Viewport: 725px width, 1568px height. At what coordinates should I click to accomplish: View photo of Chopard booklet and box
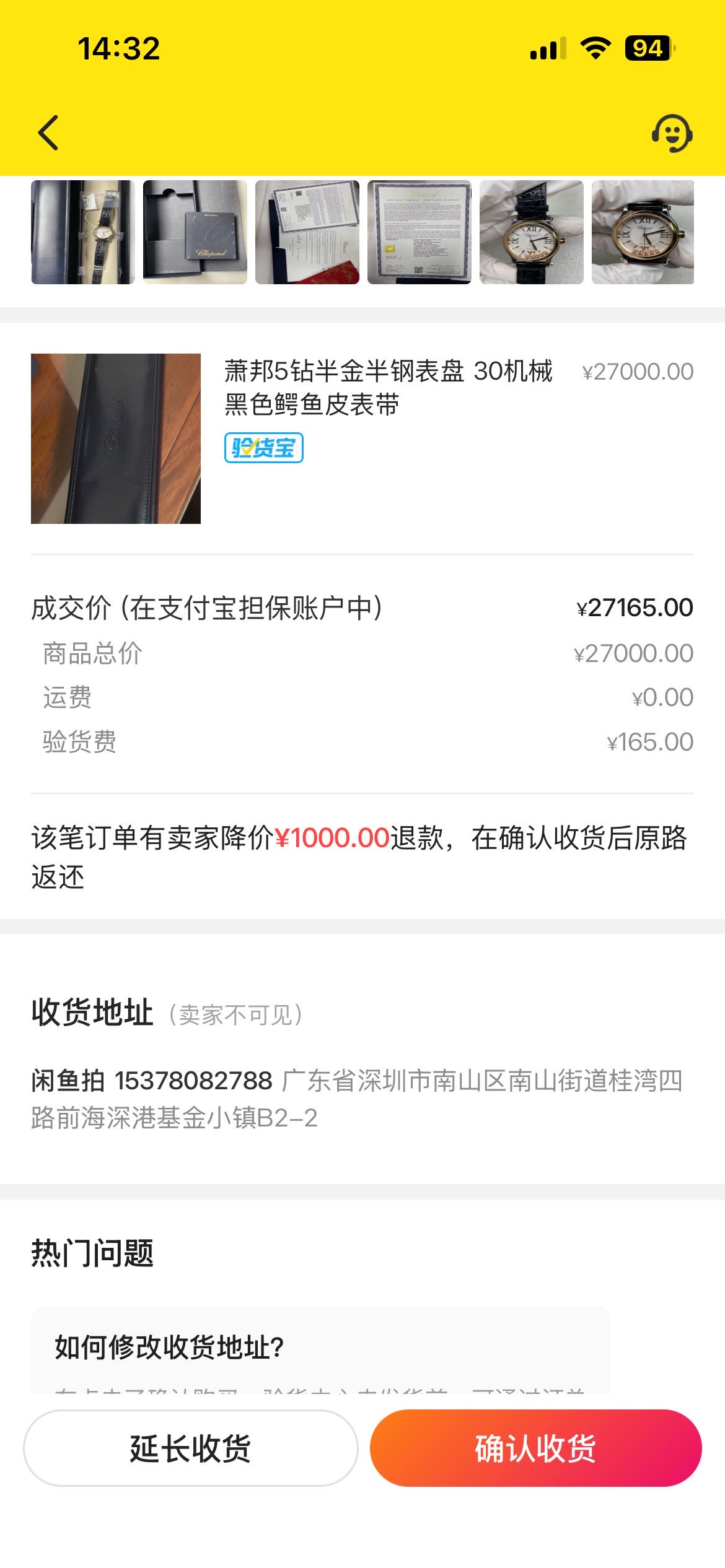click(x=195, y=232)
